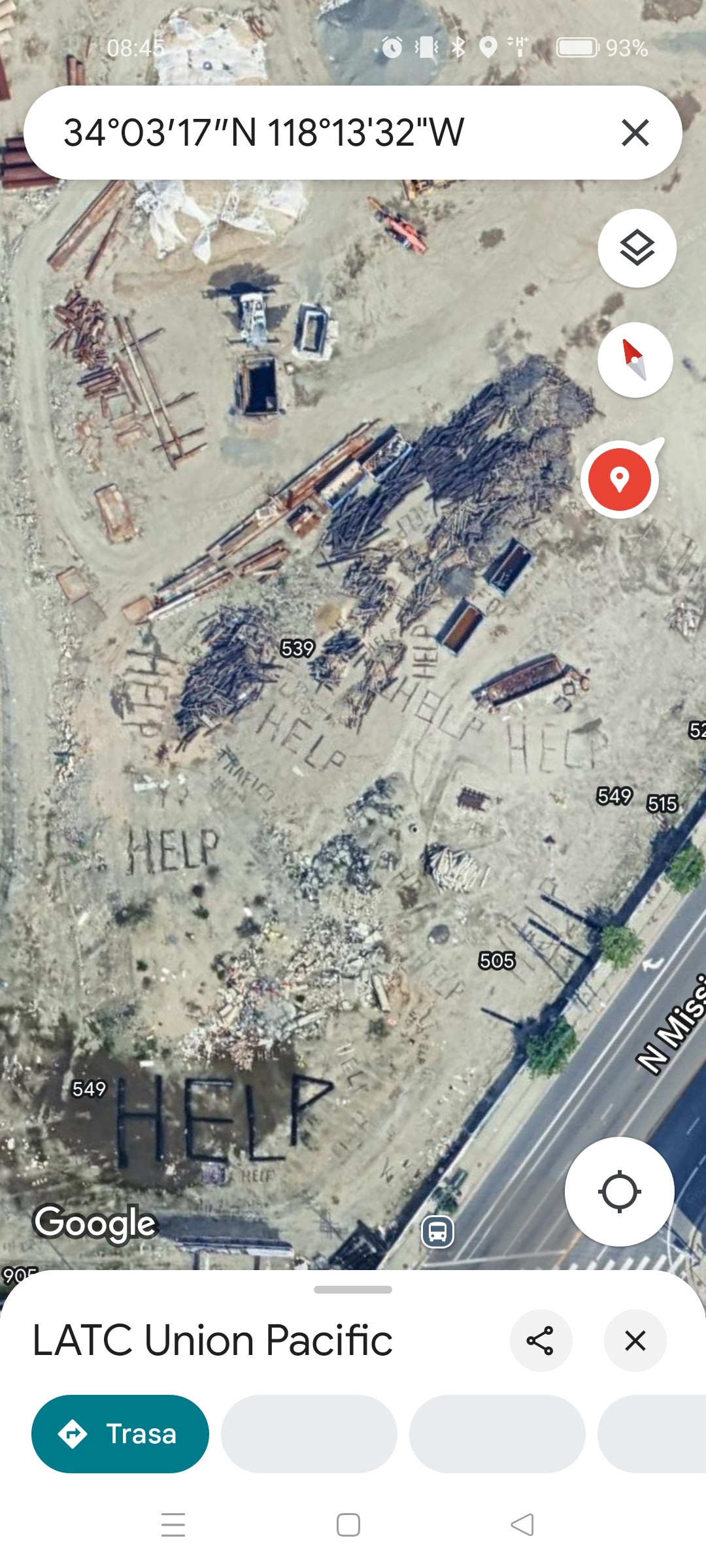Start directions with the Trasa button
706x1568 pixels.
(120, 1433)
